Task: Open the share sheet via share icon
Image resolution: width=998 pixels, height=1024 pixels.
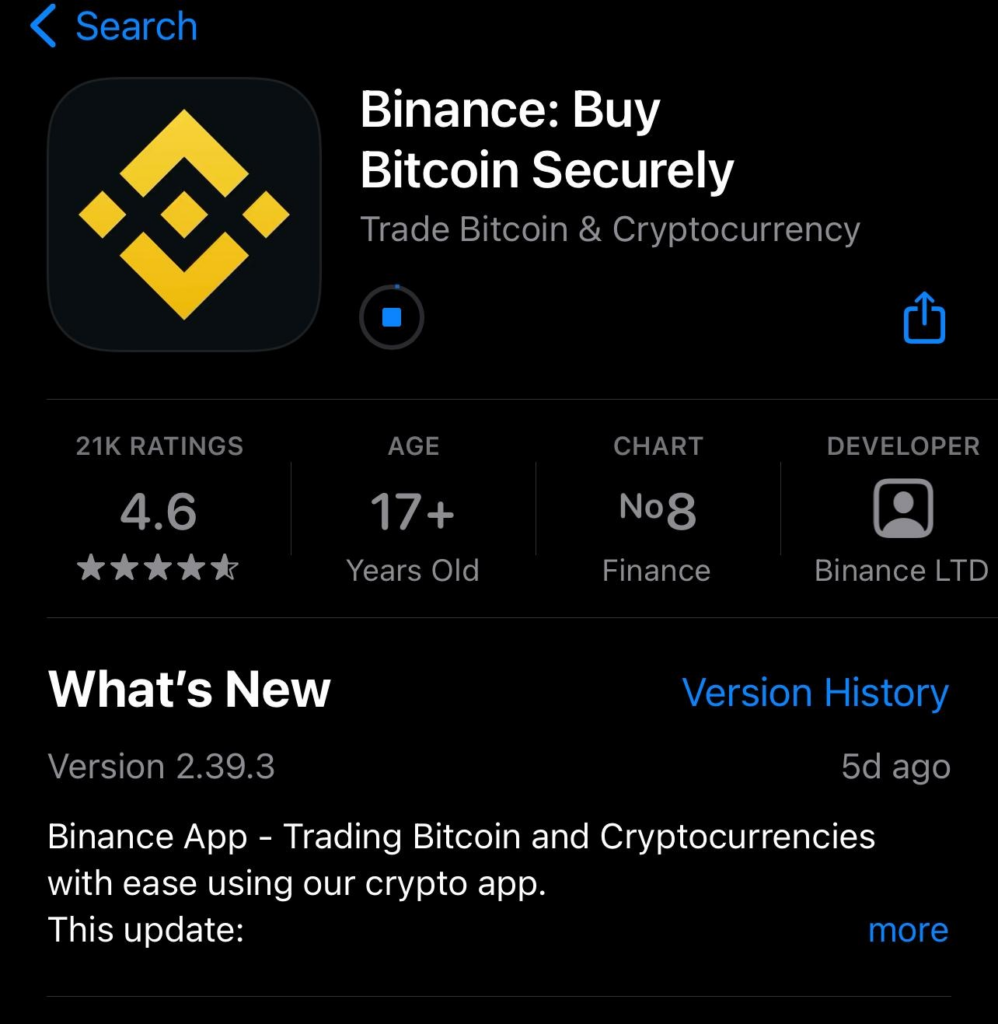Action: coord(924,318)
